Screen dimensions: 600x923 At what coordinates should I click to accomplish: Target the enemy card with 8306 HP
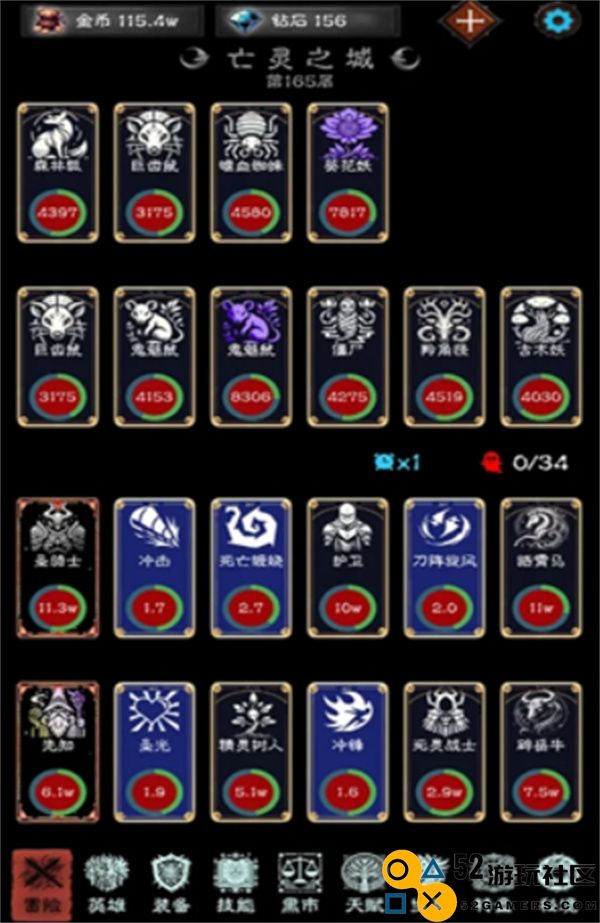[x=251, y=356]
